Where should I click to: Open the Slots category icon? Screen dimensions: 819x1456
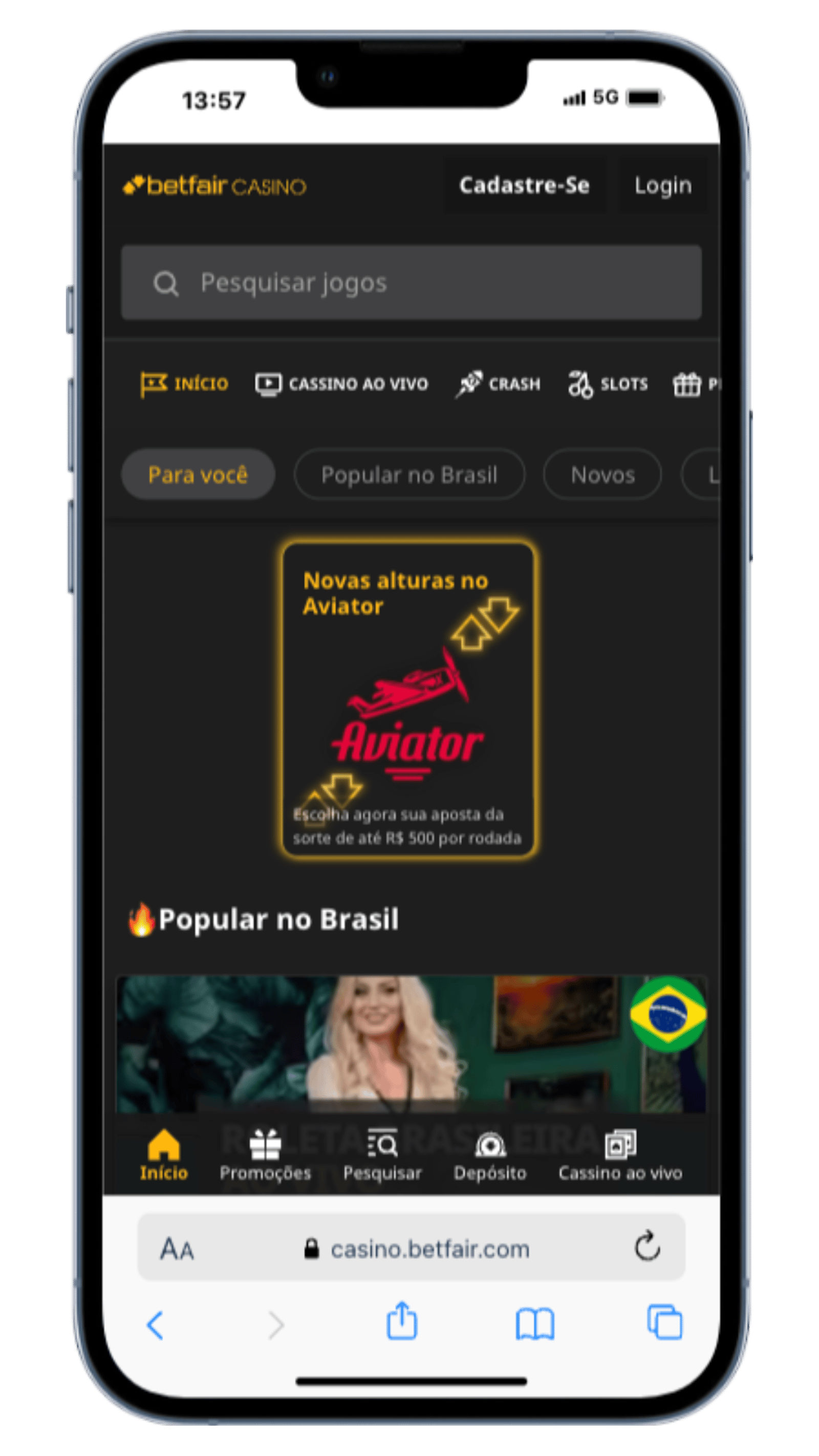[580, 384]
